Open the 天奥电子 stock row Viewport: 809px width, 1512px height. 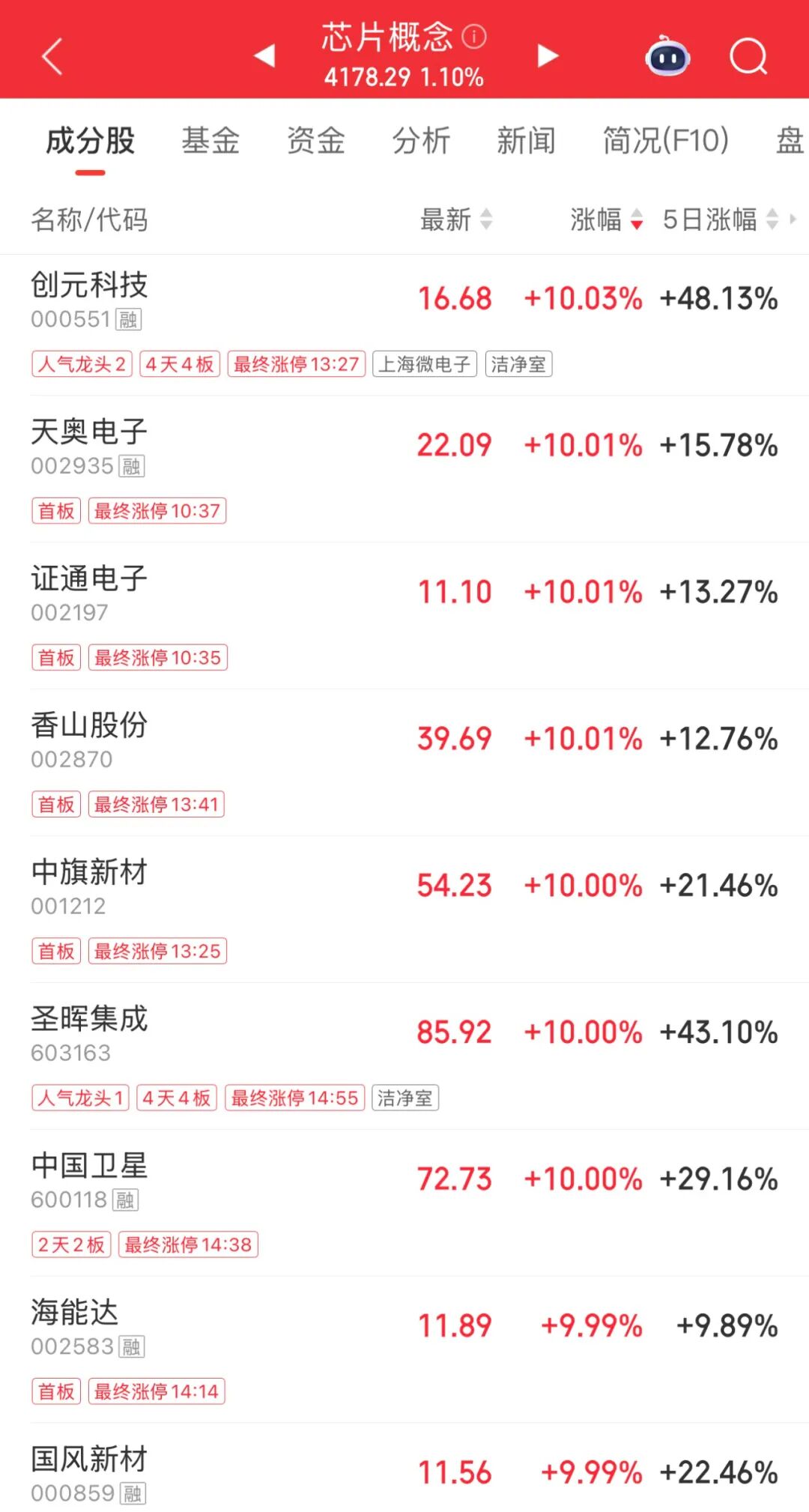coord(404,469)
